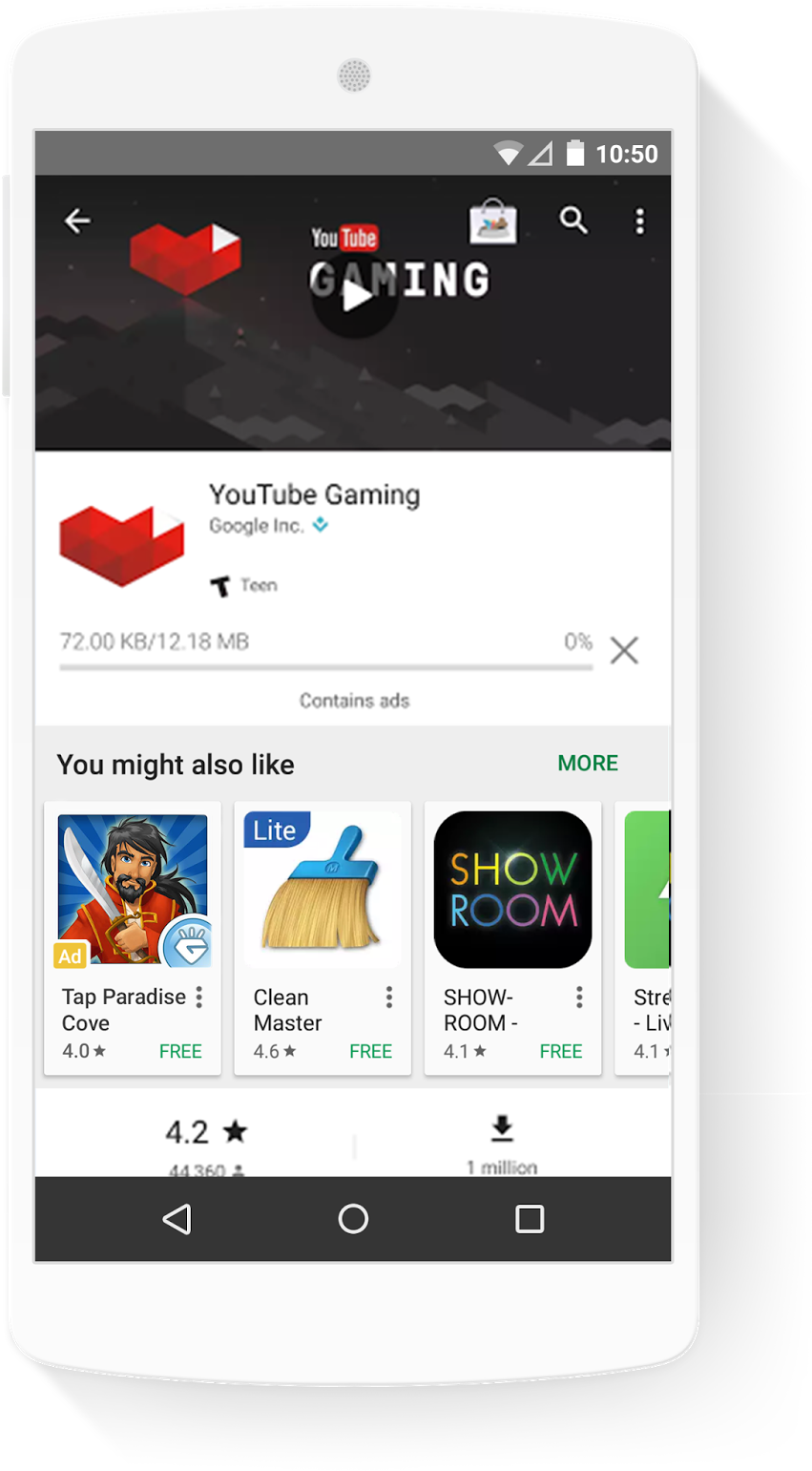Open options menu for Tap Paradise Cove
Image resolution: width=812 pixels, height=1471 pixels.
click(199, 998)
